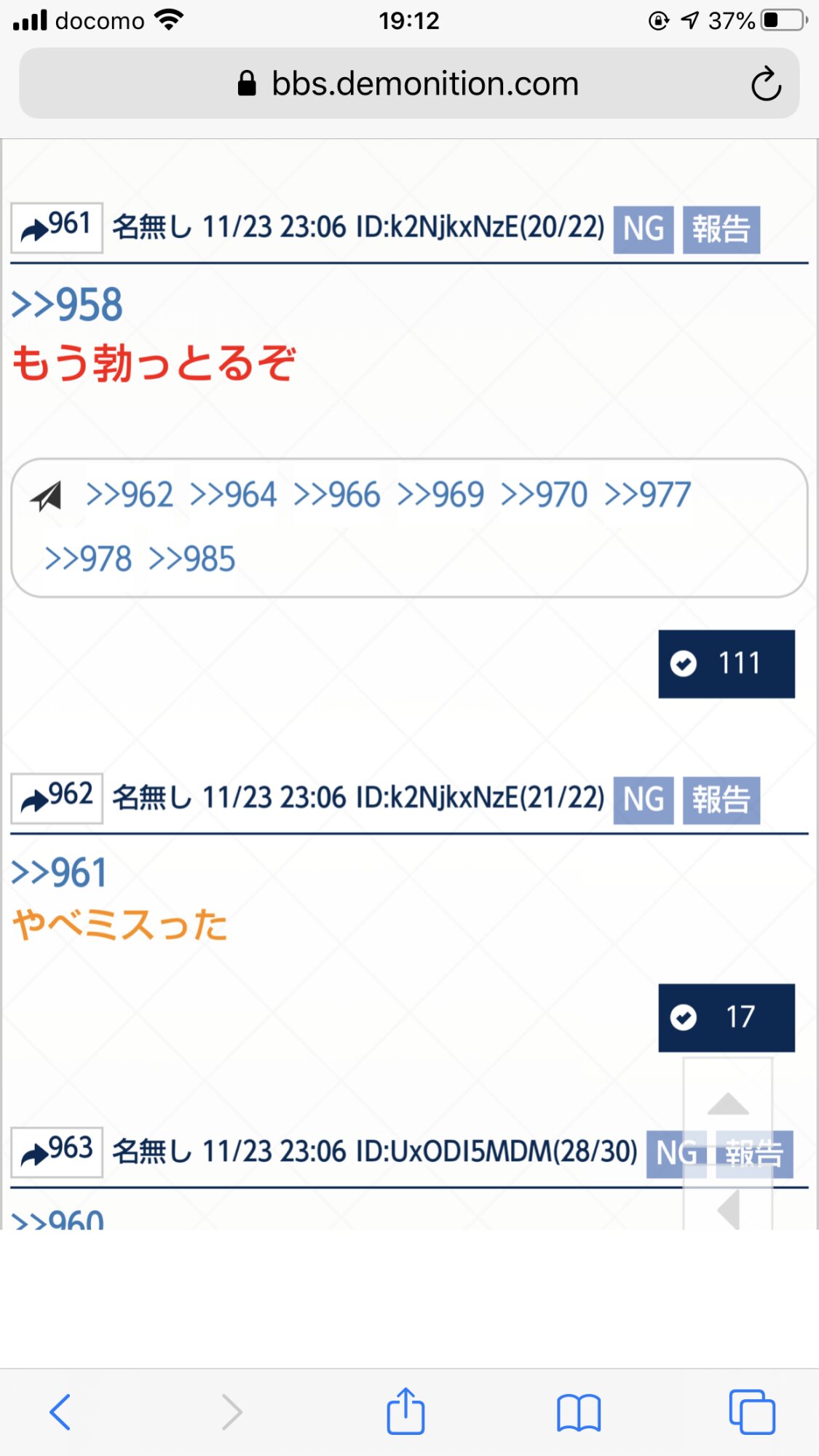Show all open Safari tabs
This screenshot has width=819, height=1456.
(752, 1412)
